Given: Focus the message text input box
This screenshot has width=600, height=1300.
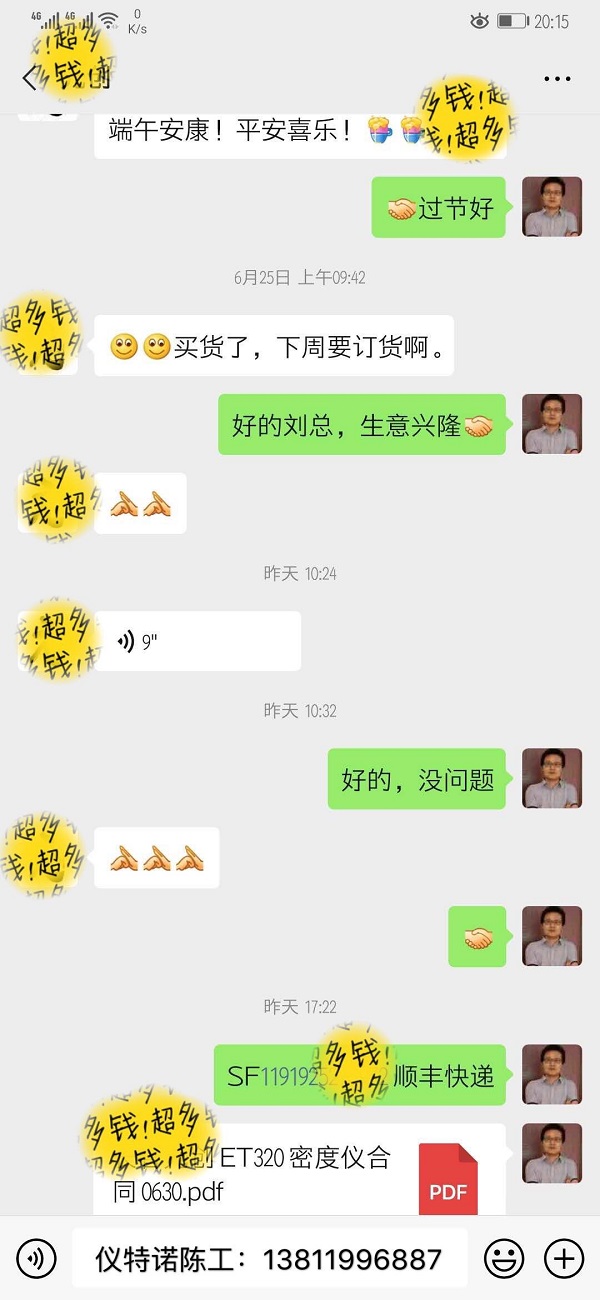Looking at the screenshot, I should [x=270, y=1258].
